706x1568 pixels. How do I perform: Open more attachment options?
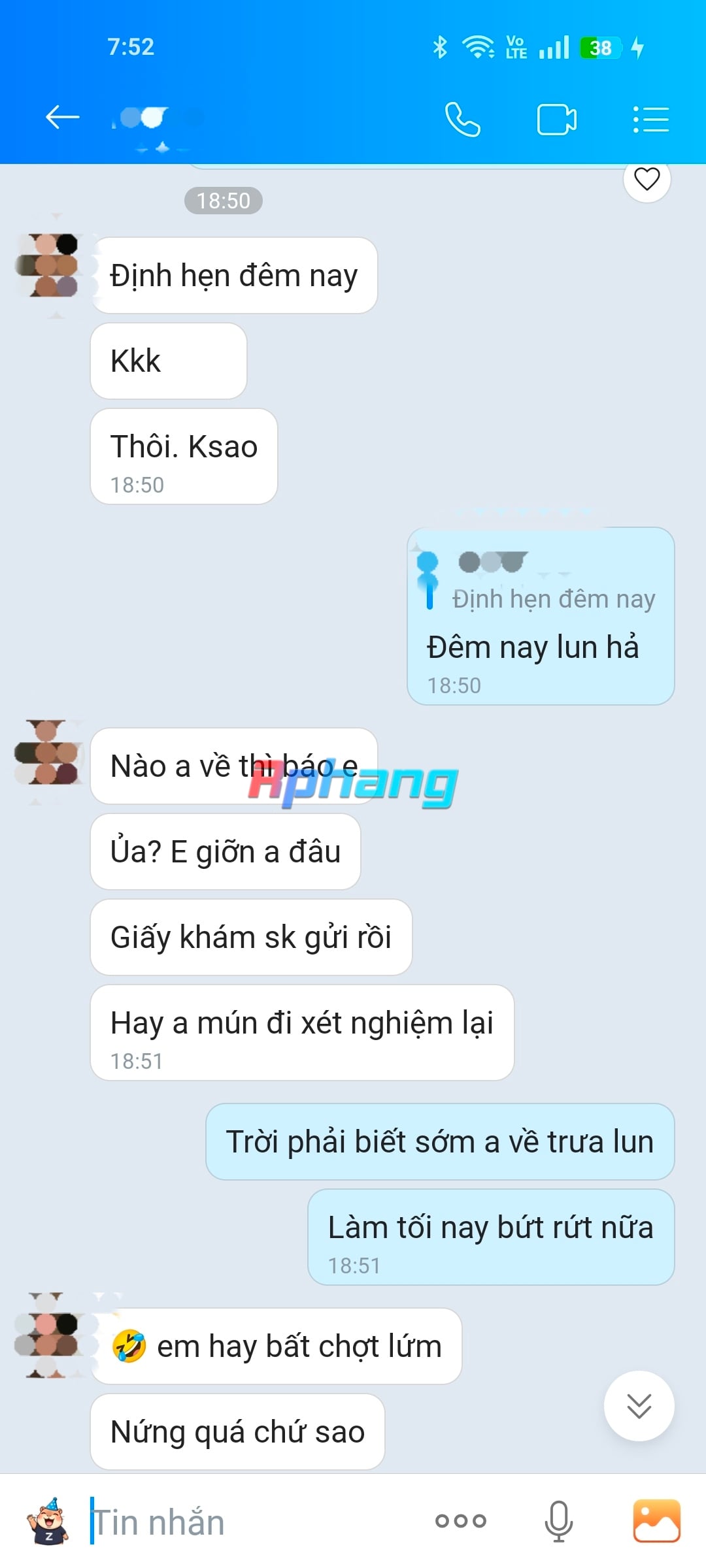(x=461, y=1521)
